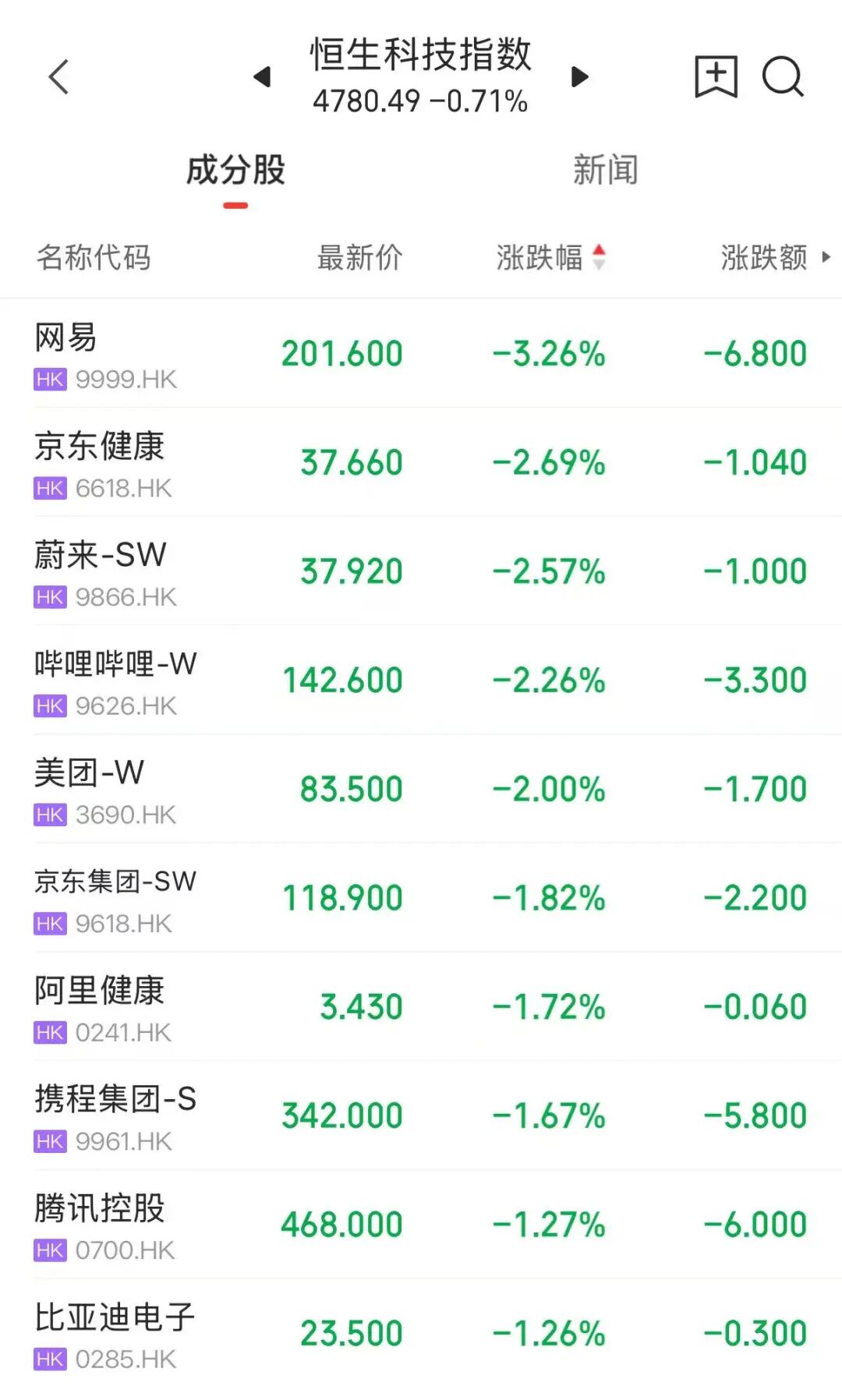The image size is (842, 1400).
Task: Open 京东健康 6618.HK stock row
Action: pos(421,462)
